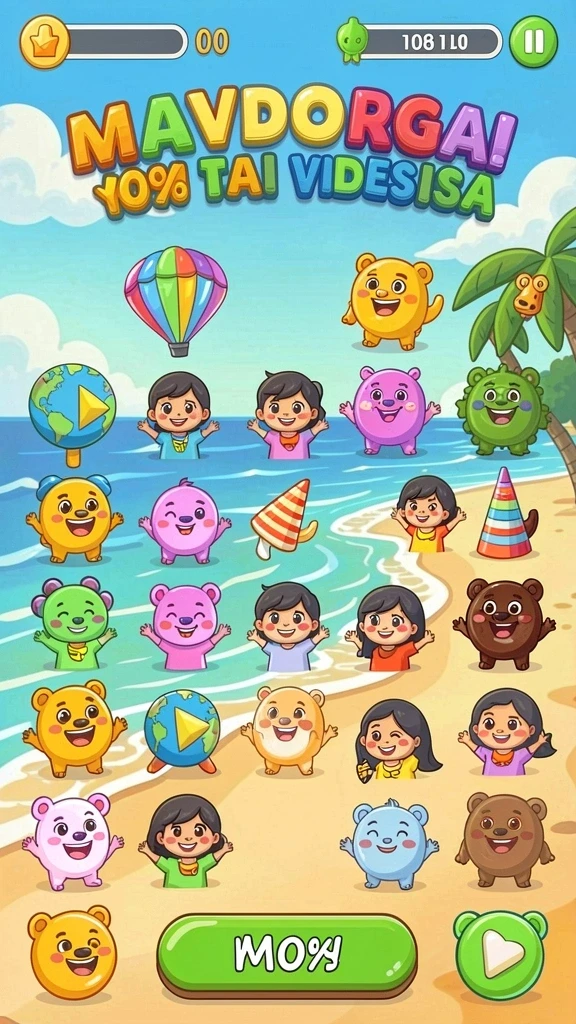This screenshot has height=1024, width=576.
Task: Select the rainbow hot air balloon tile
Action: pyautogui.click(x=175, y=300)
